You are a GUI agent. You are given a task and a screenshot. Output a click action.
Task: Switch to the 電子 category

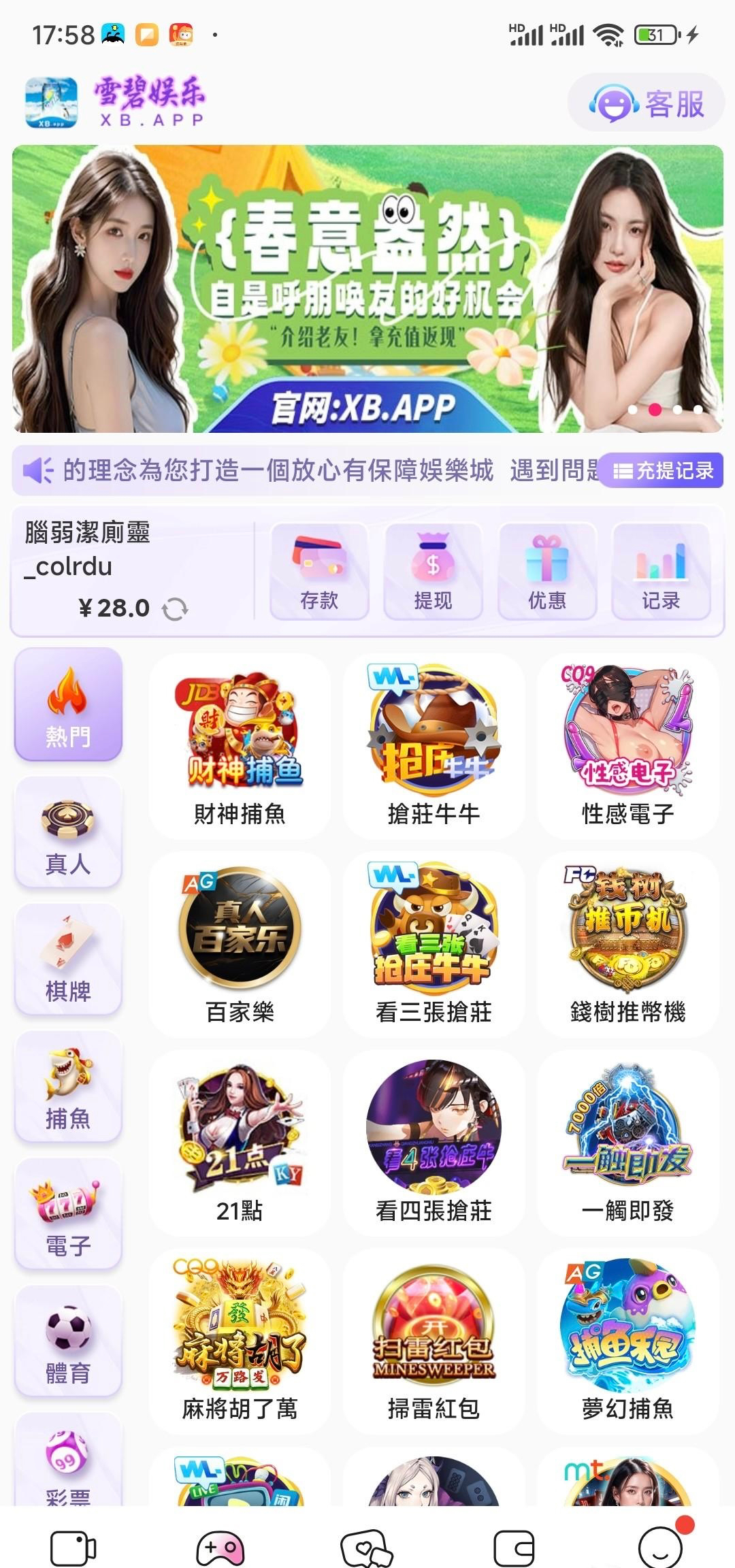pos(68,1213)
